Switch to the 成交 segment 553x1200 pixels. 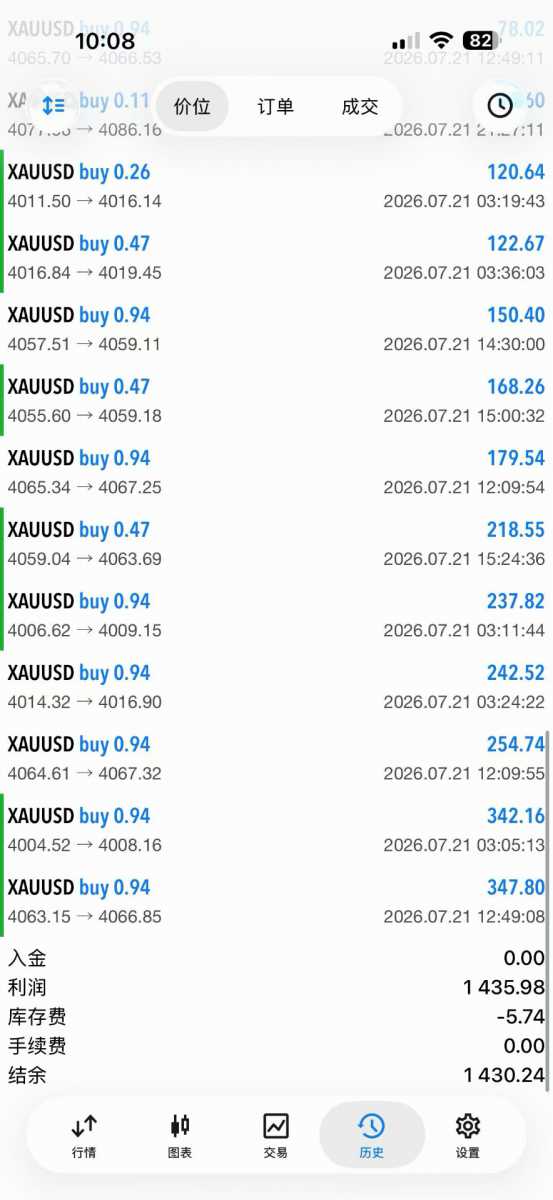[x=359, y=107]
